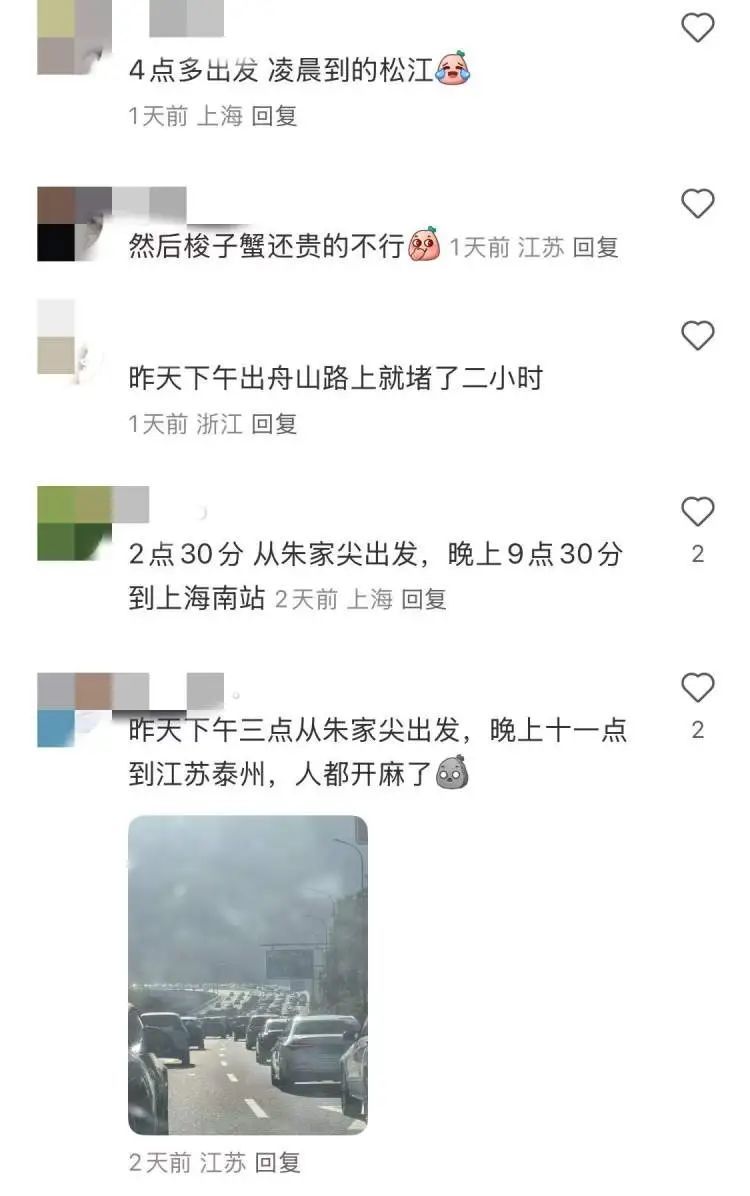Screen dimensions: 750x1196
Task: Like the comment about 江苏泰州
Action: tap(698, 688)
